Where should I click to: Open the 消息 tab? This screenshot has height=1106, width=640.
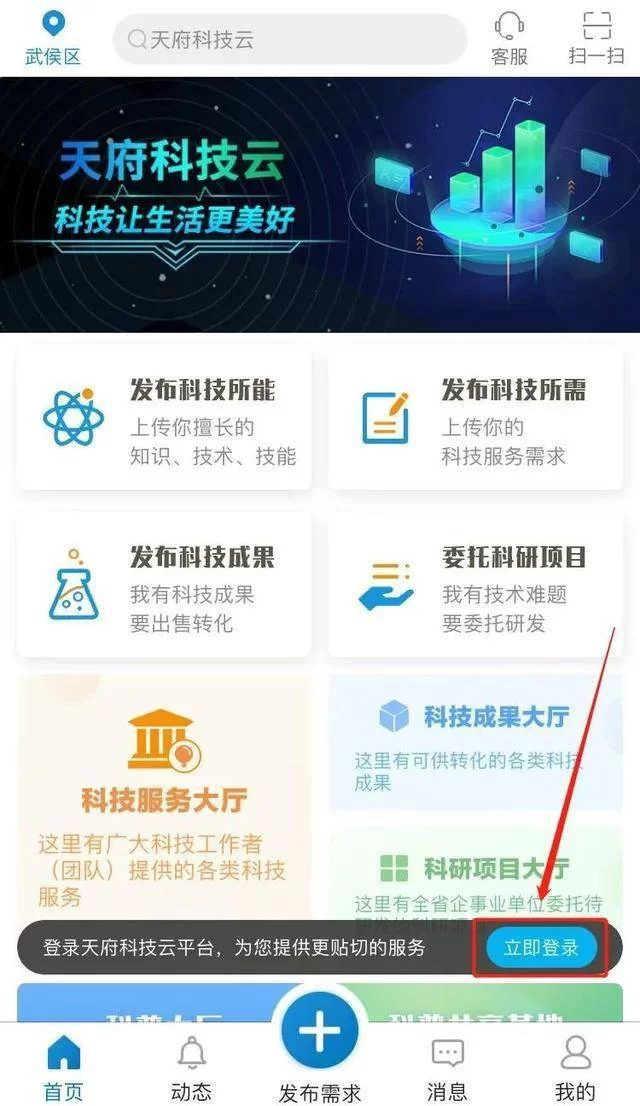pyautogui.click(x=447, y=1067)
